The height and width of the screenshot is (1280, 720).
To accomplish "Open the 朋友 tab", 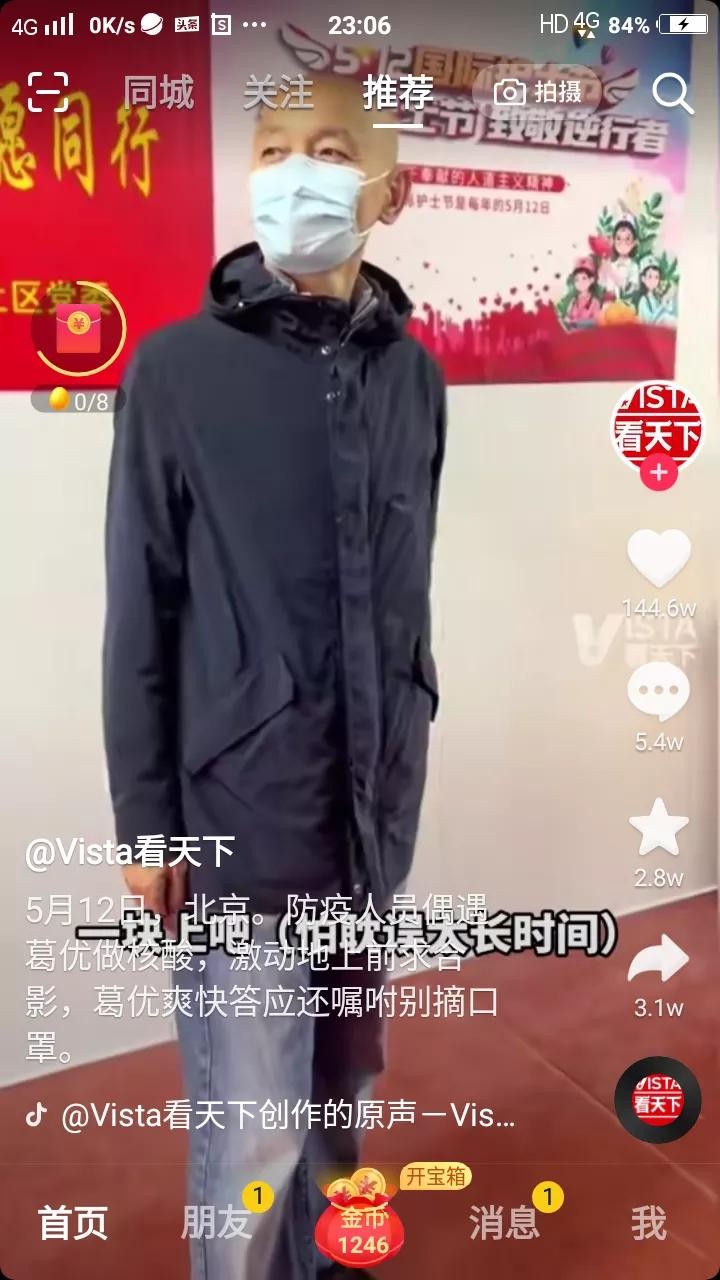I will click(x=216, y=1224).
